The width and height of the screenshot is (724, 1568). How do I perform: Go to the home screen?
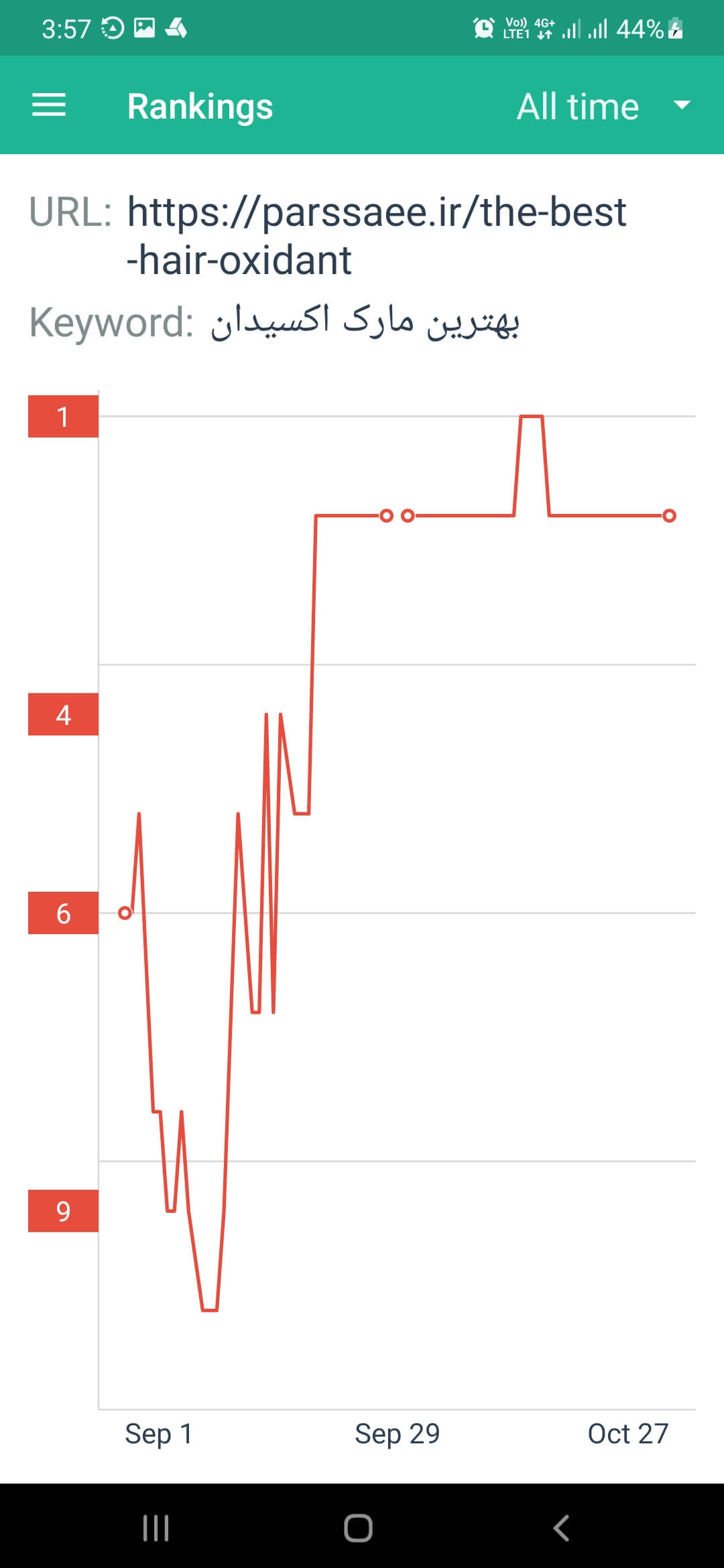358,1528
